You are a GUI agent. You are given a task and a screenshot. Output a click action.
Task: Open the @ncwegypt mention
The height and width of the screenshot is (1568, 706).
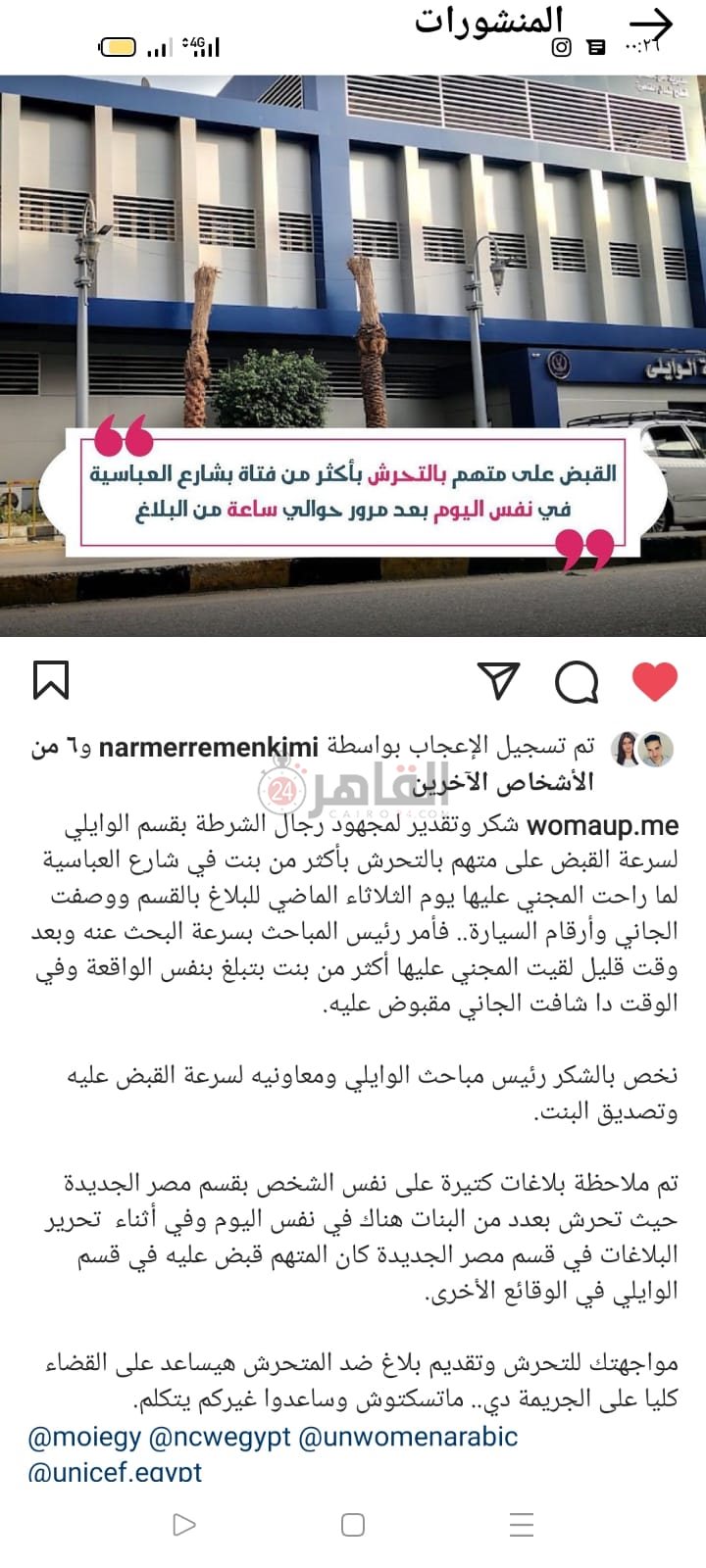220,1438
